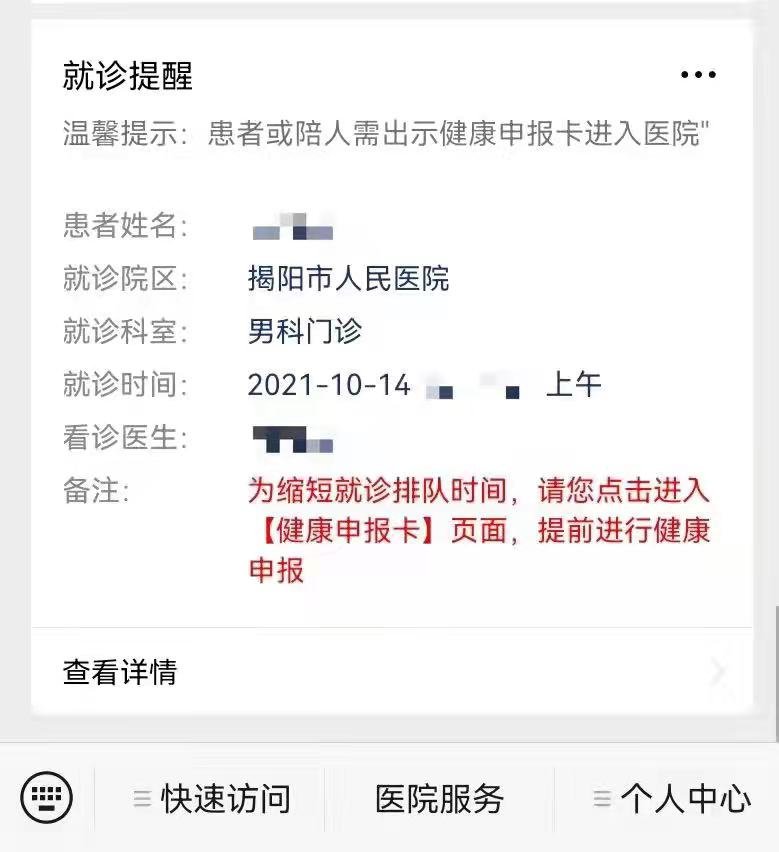Image resolution: width=779 pixels, height=852 pixels.
Task: Open the 医院服务 menu
Action: point(439,798)
